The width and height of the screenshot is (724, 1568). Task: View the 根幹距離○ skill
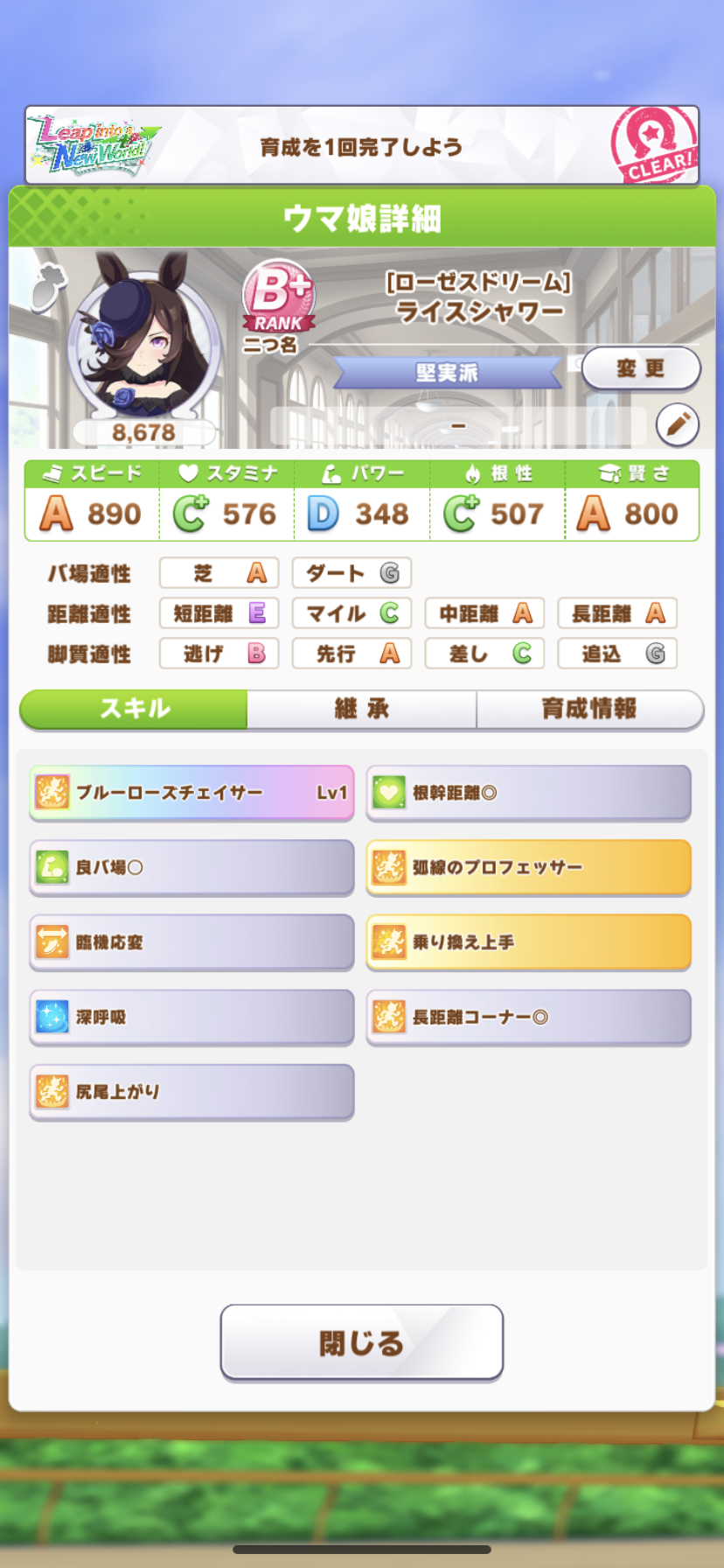pos(528,793)
